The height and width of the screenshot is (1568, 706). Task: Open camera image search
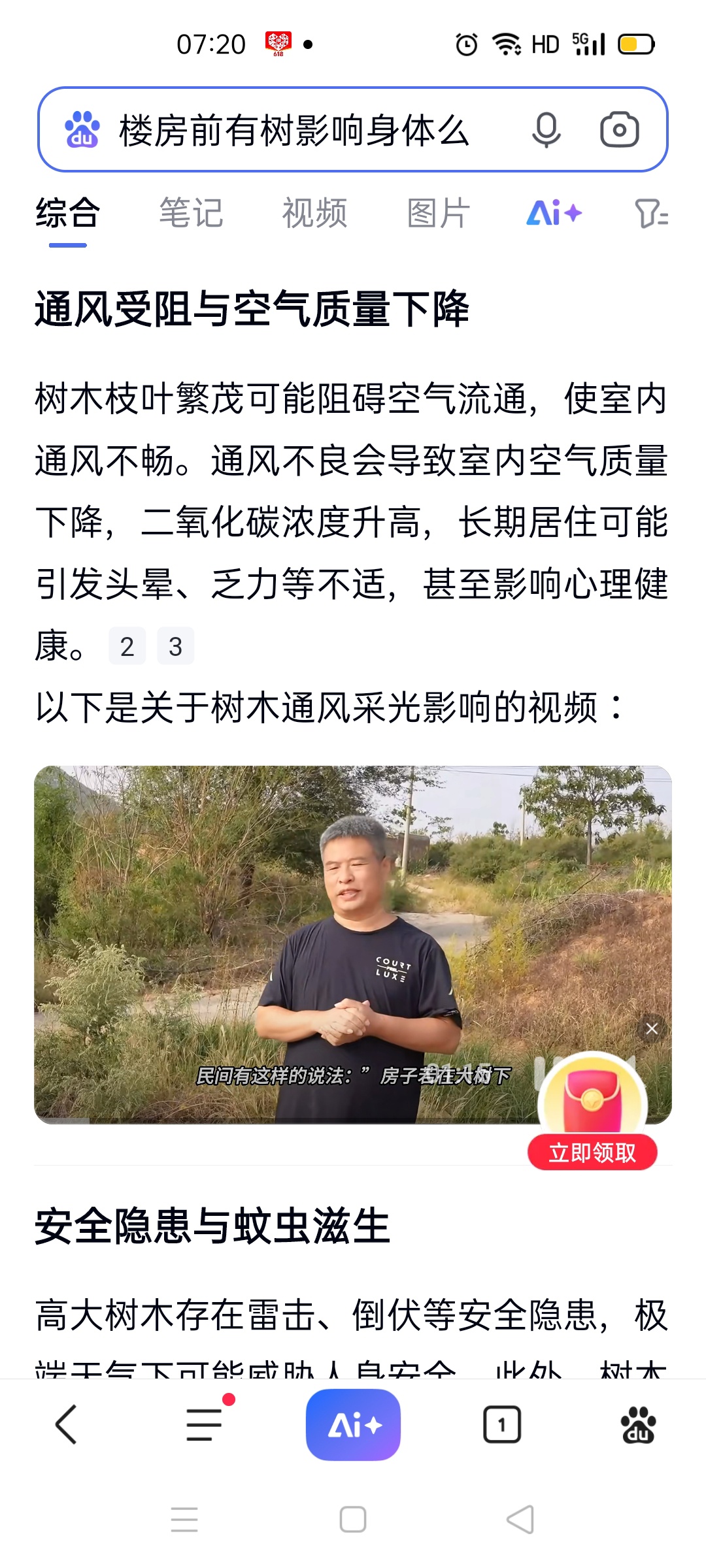(619, 130)
